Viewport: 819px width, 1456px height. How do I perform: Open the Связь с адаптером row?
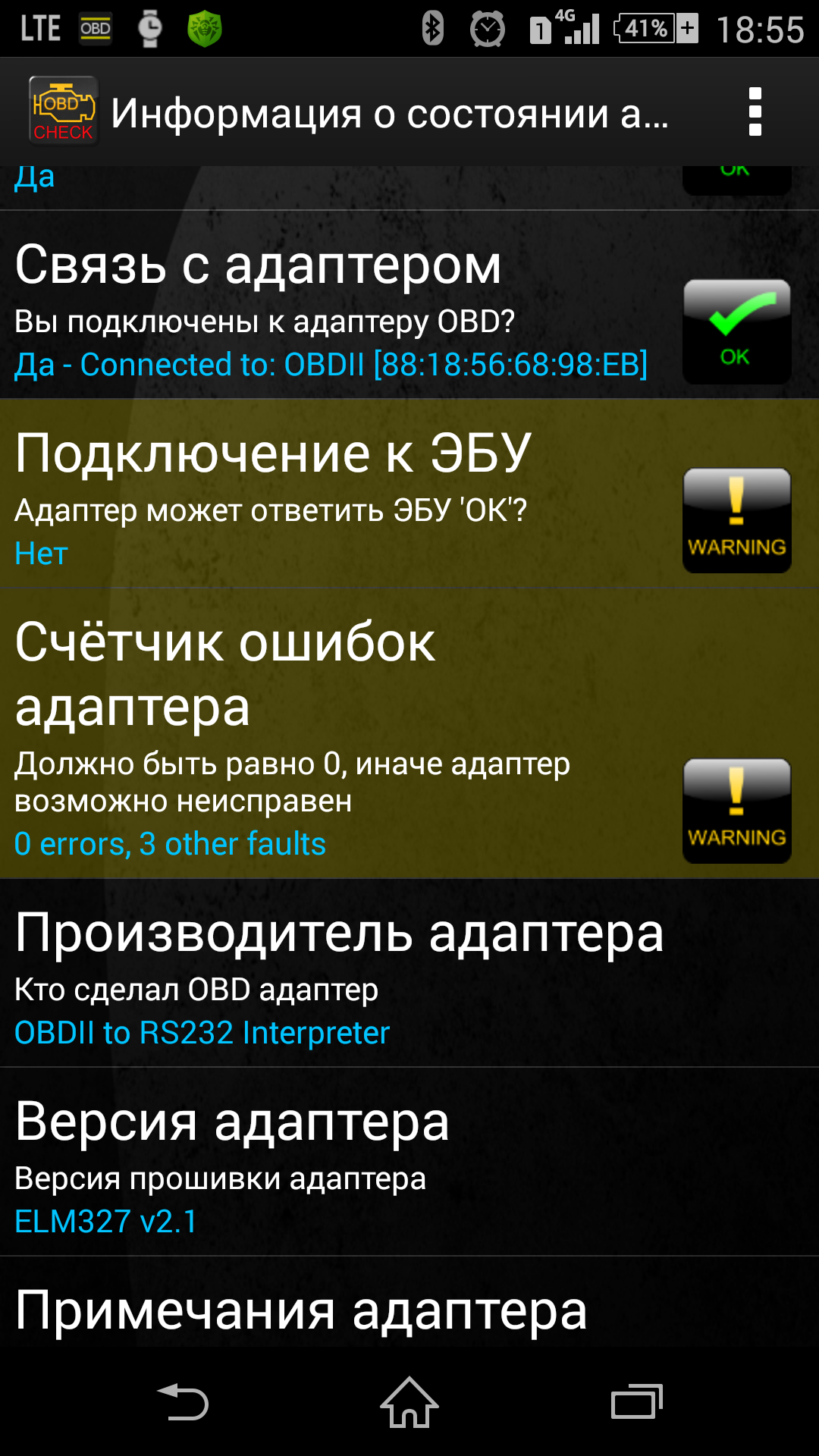409,305
